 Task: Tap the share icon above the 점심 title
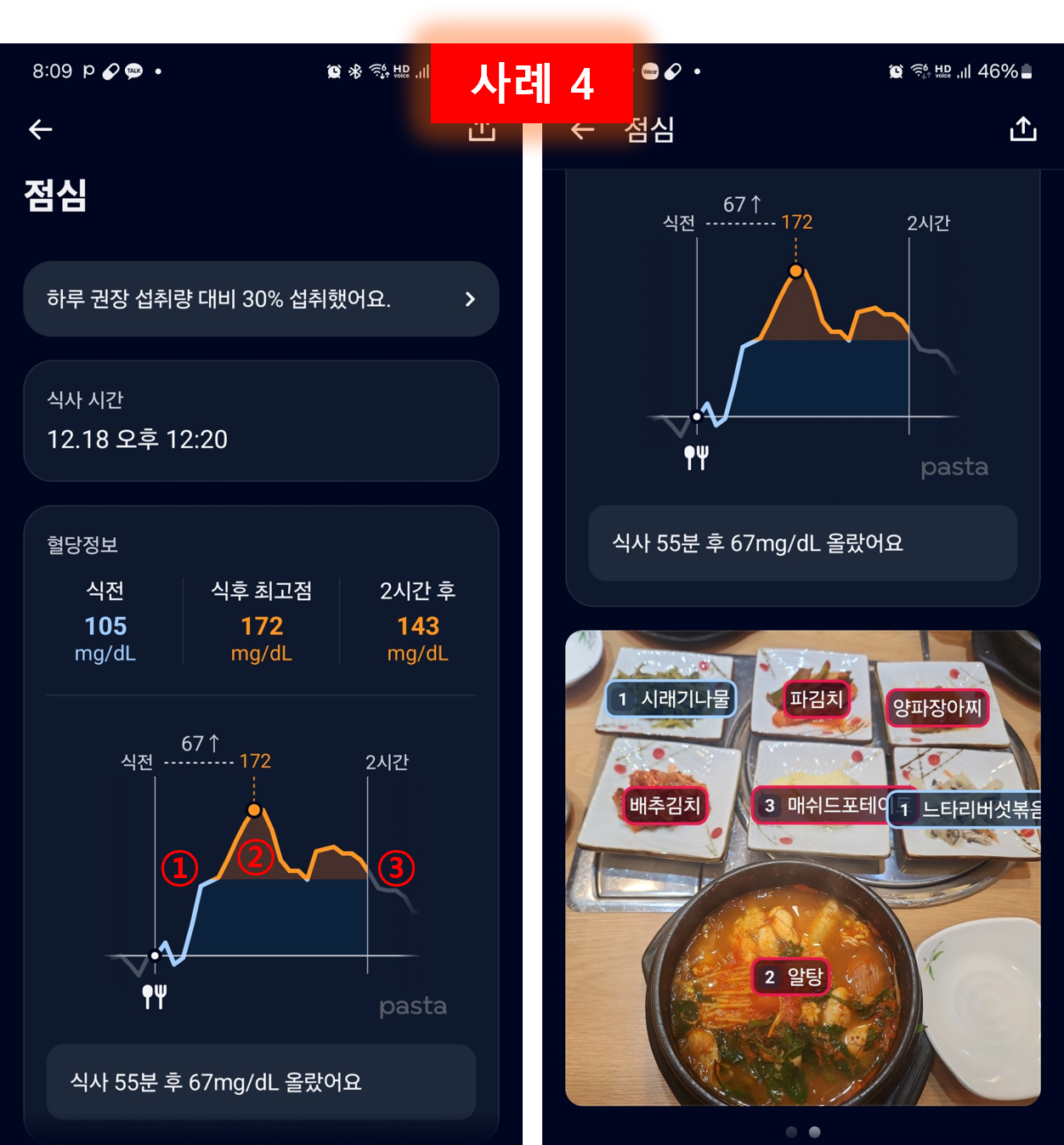tap(483, 129)
